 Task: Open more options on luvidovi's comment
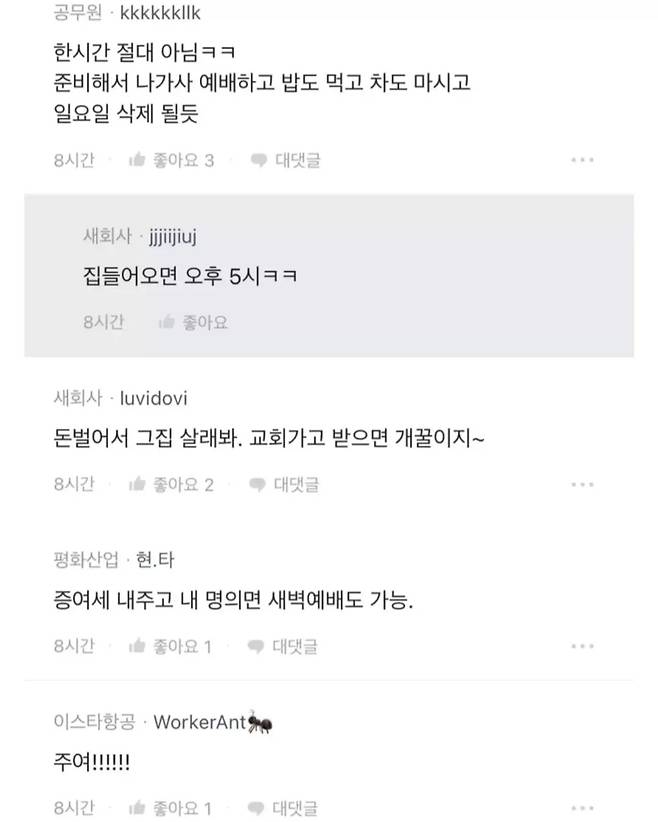pos(583,485)
